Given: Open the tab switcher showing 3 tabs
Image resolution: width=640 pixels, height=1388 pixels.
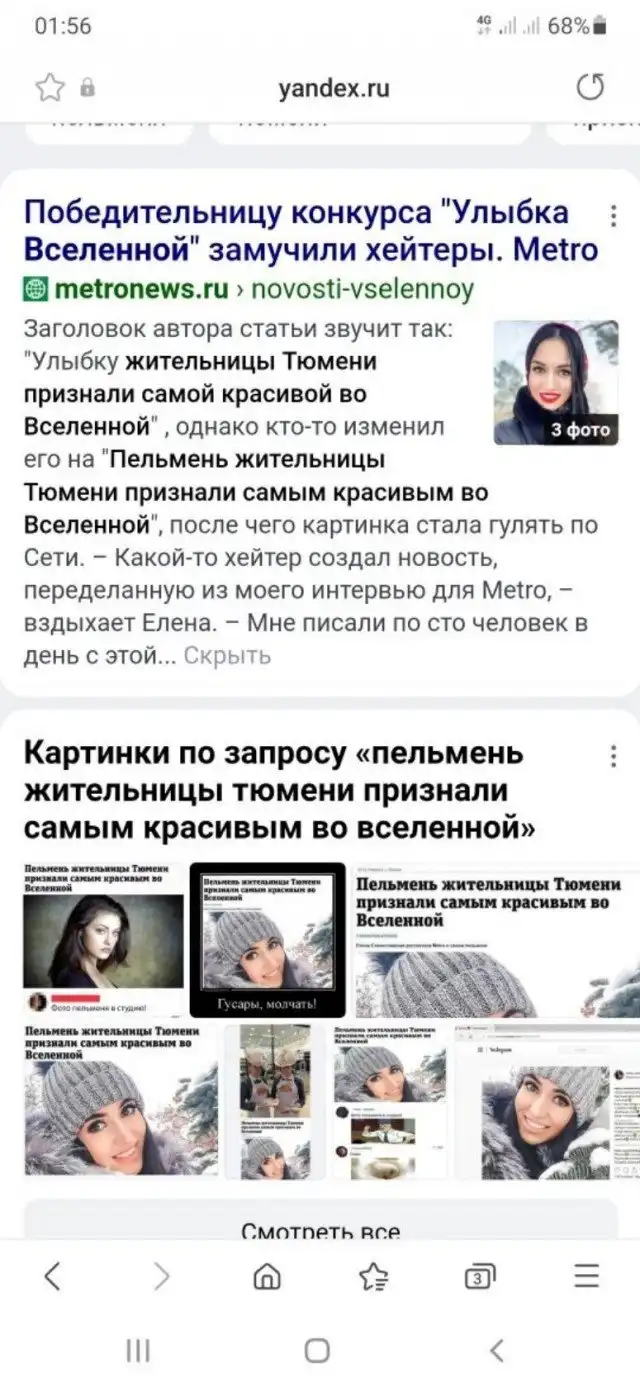Looking at the screenshot, I should point(479,1276).
